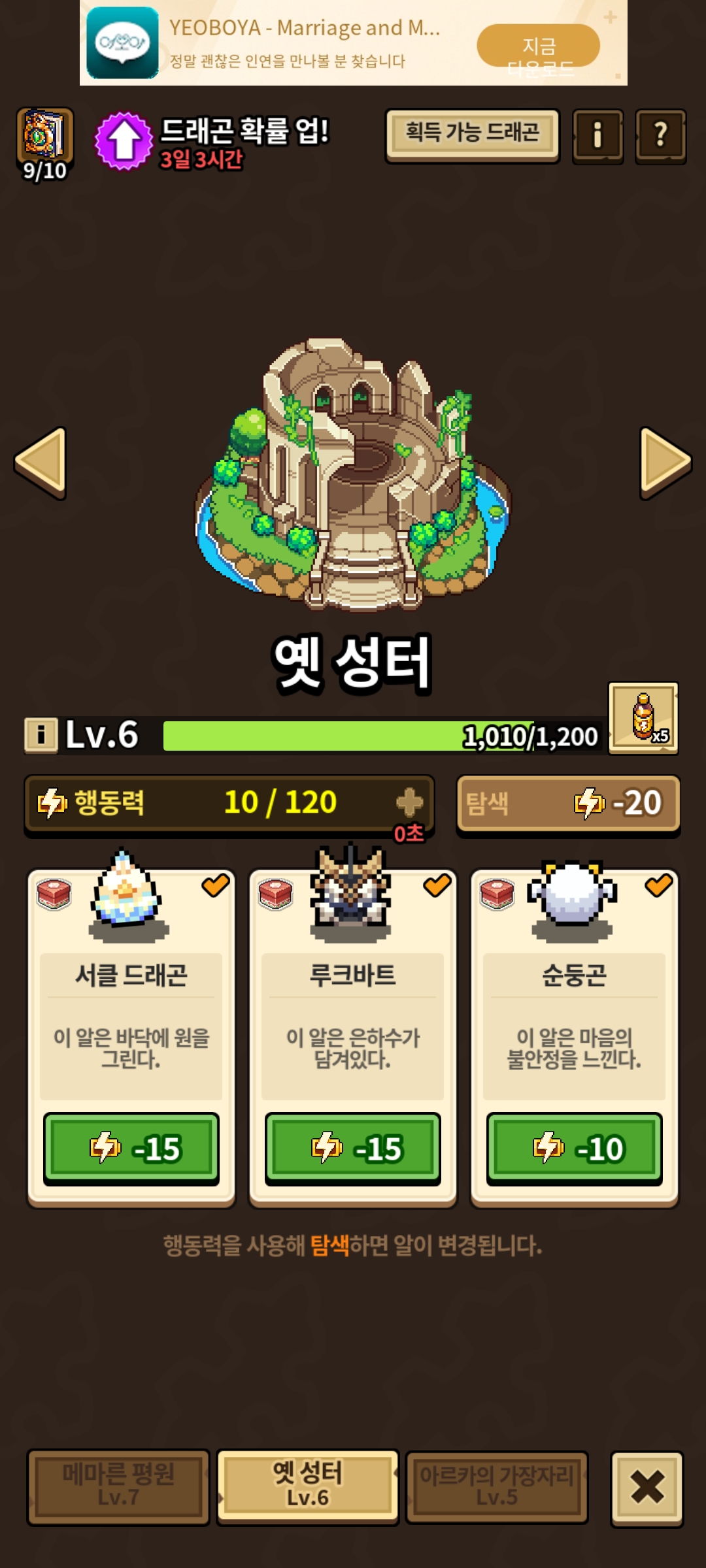
Task: Open the info button in the top bar
Action: 597,136
